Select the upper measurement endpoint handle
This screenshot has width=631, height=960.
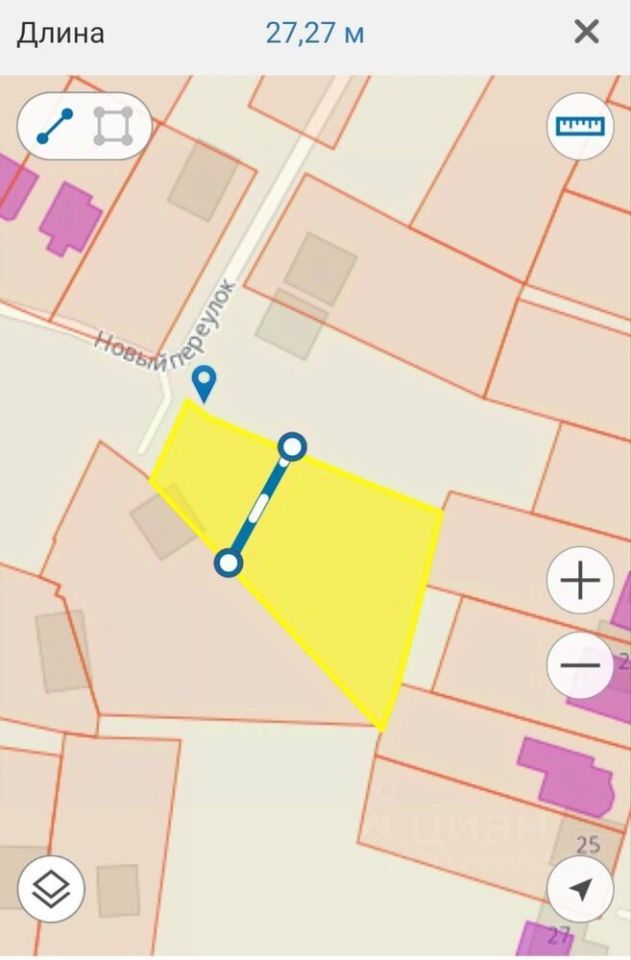click(292, 446)
